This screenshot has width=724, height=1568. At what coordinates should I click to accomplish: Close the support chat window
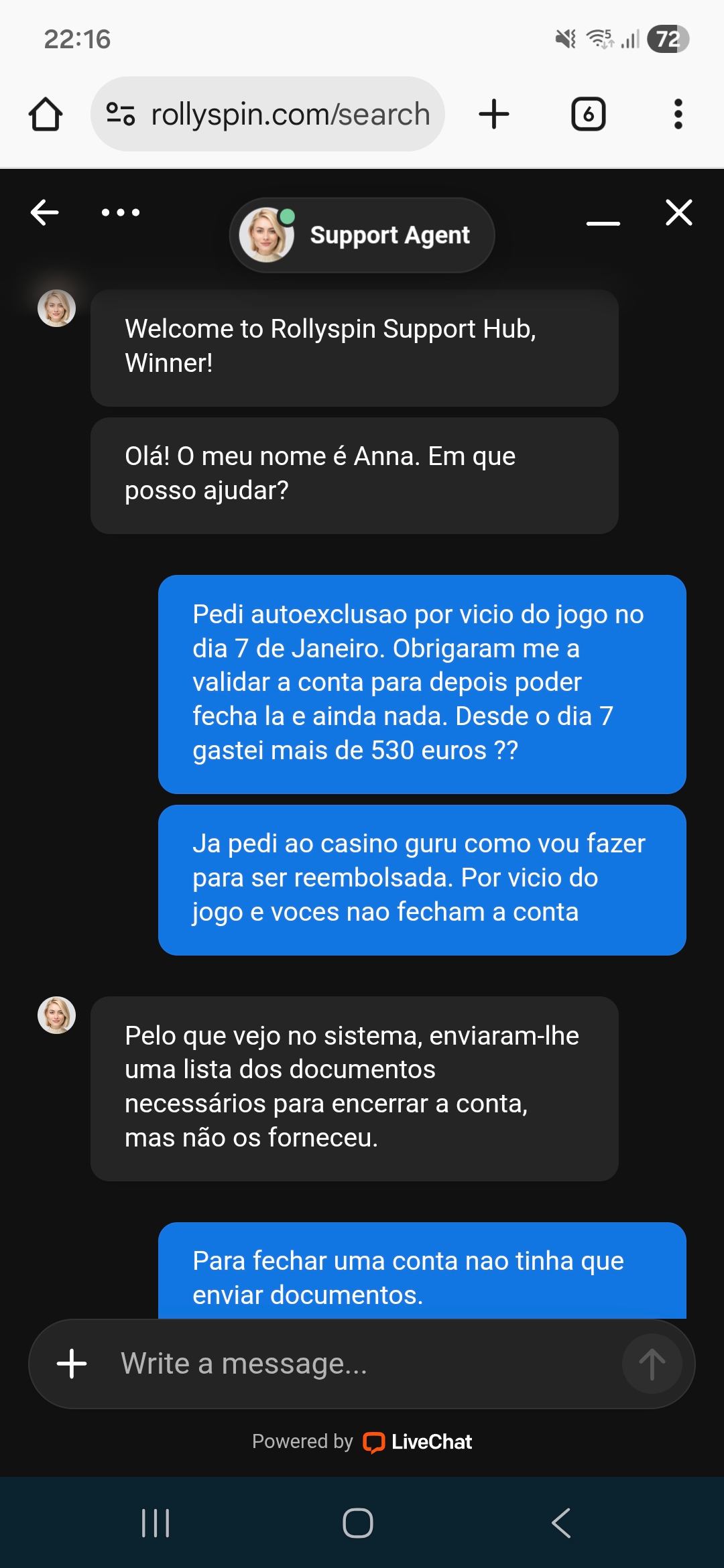[x=678, y=213]
